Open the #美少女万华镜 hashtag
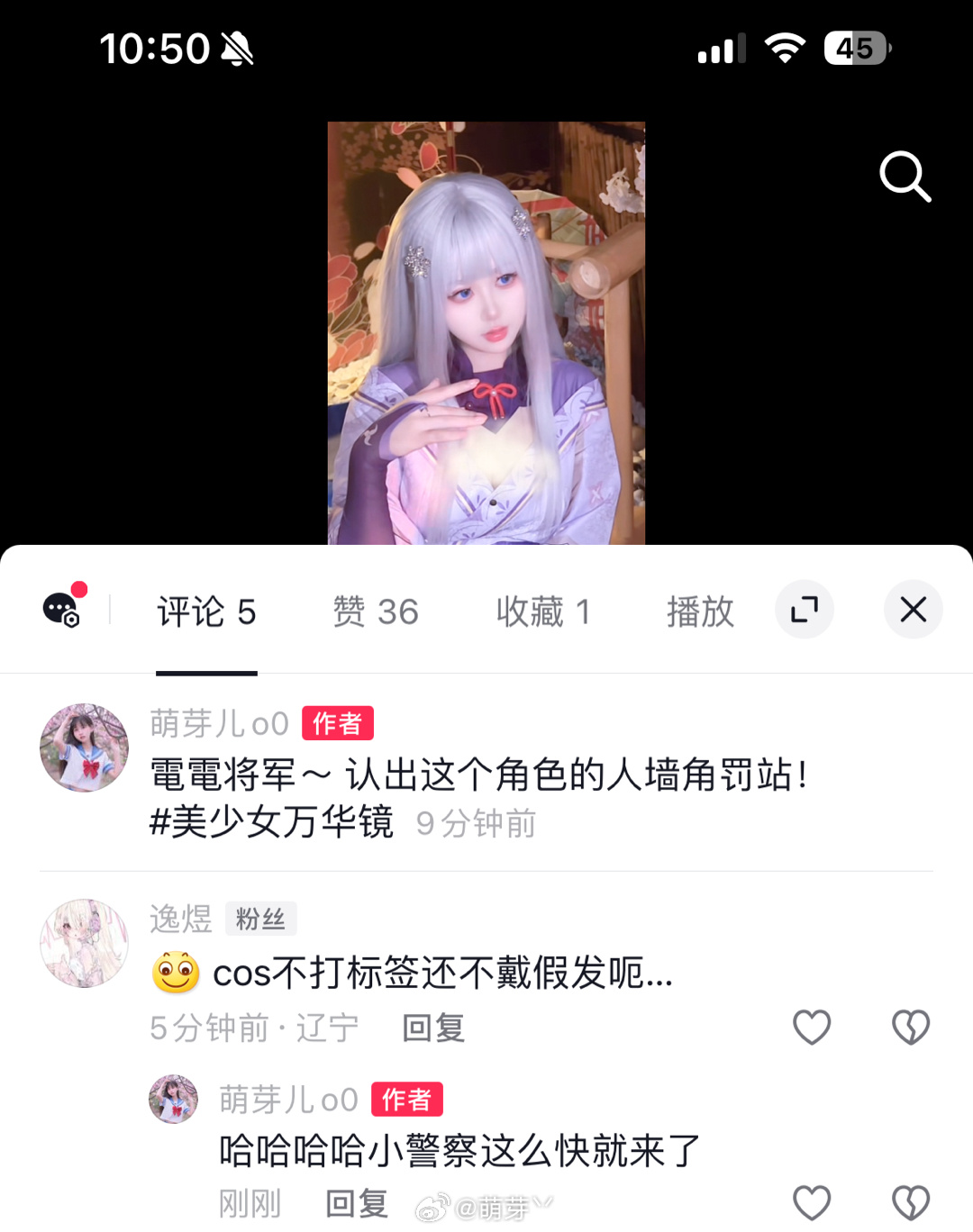 pos(271,821)
